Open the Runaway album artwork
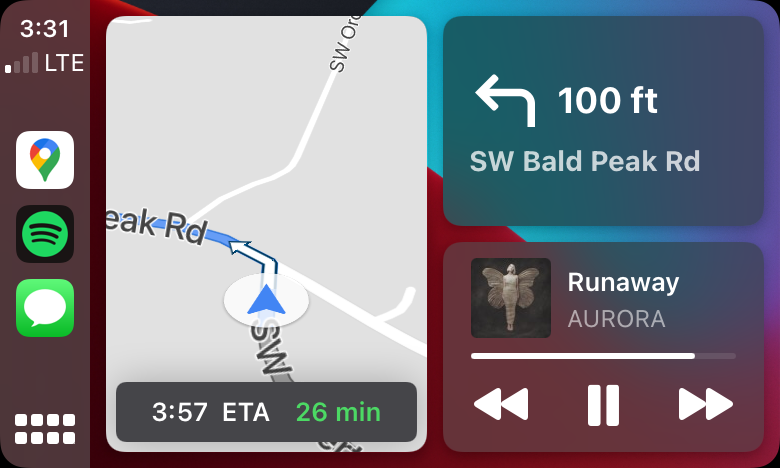The image size is (780, 468). pyautogui.click(x=511, y=298)
